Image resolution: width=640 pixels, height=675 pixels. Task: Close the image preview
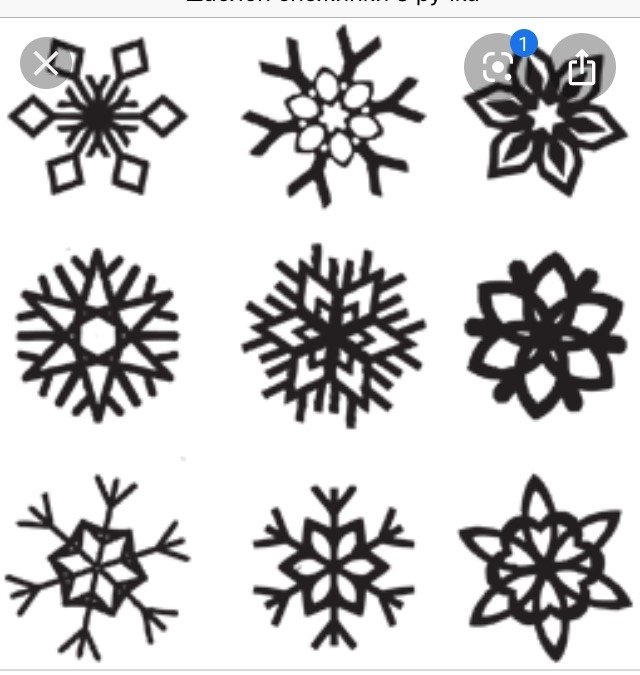pyautogui.click(x=46, y=65)
